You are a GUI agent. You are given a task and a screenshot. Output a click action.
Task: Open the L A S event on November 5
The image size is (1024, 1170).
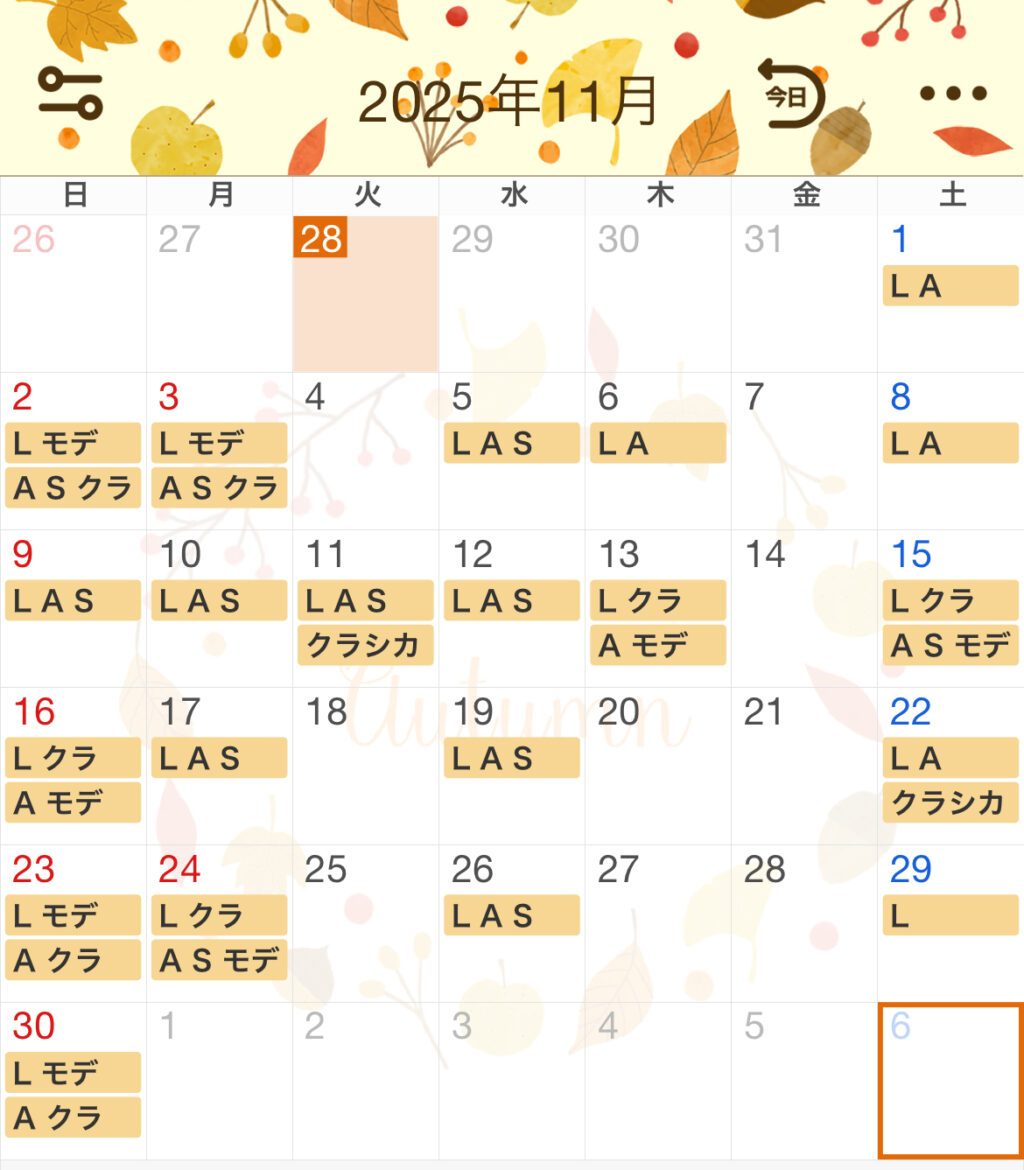(x=511, y=443)
